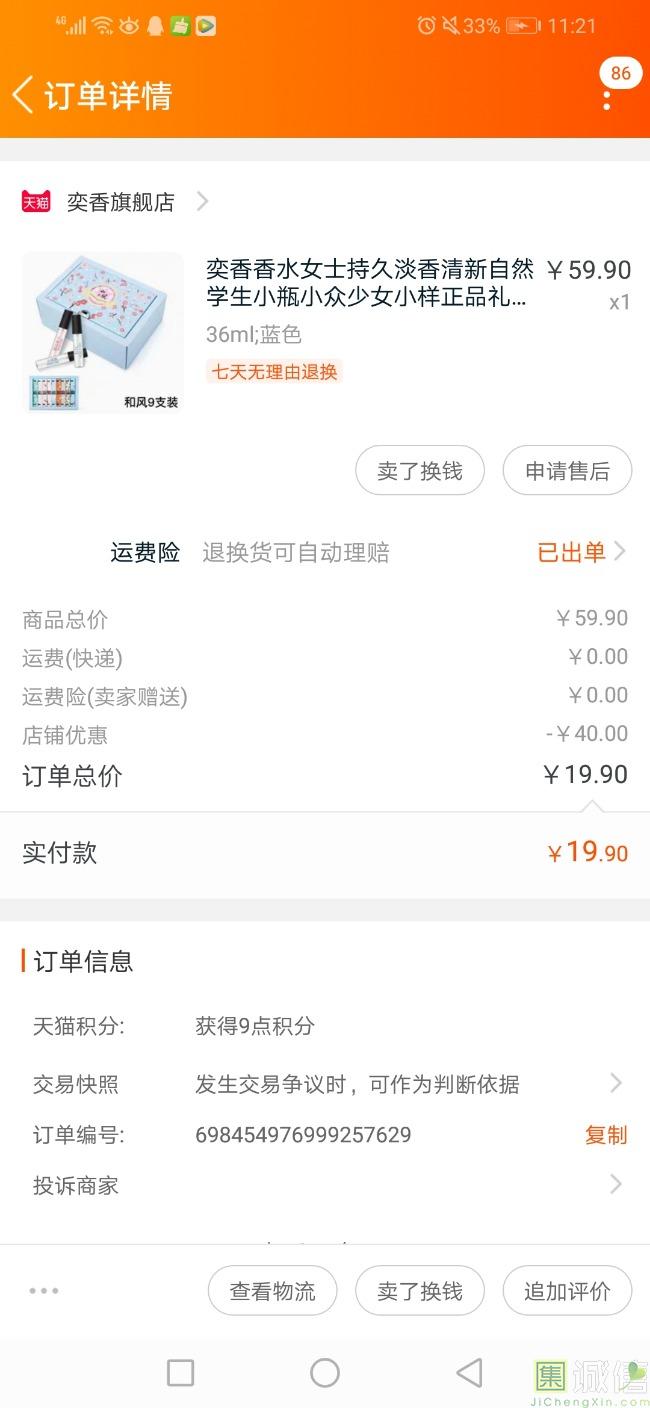This screenshot has width=650, height=1408.
Task: Tap the 查看物流 button
Action: pyautogui.click(x=273, y=1291)
